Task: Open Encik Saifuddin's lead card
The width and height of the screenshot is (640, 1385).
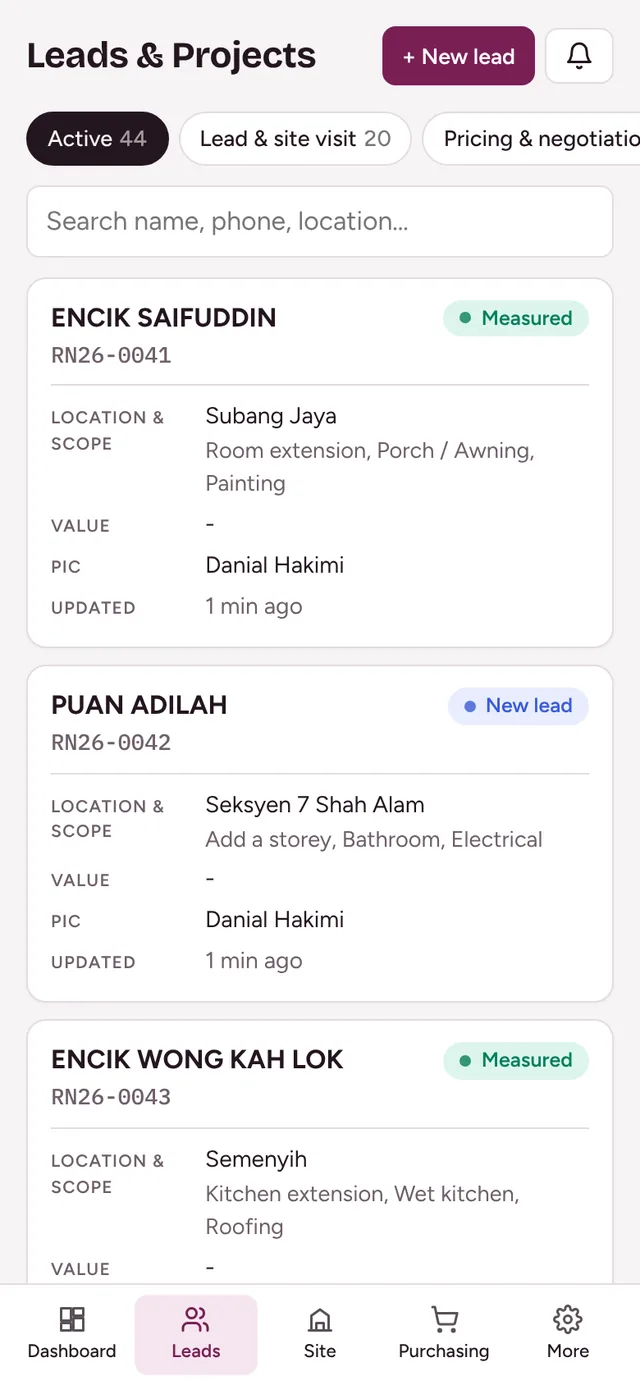Action: 319,462
